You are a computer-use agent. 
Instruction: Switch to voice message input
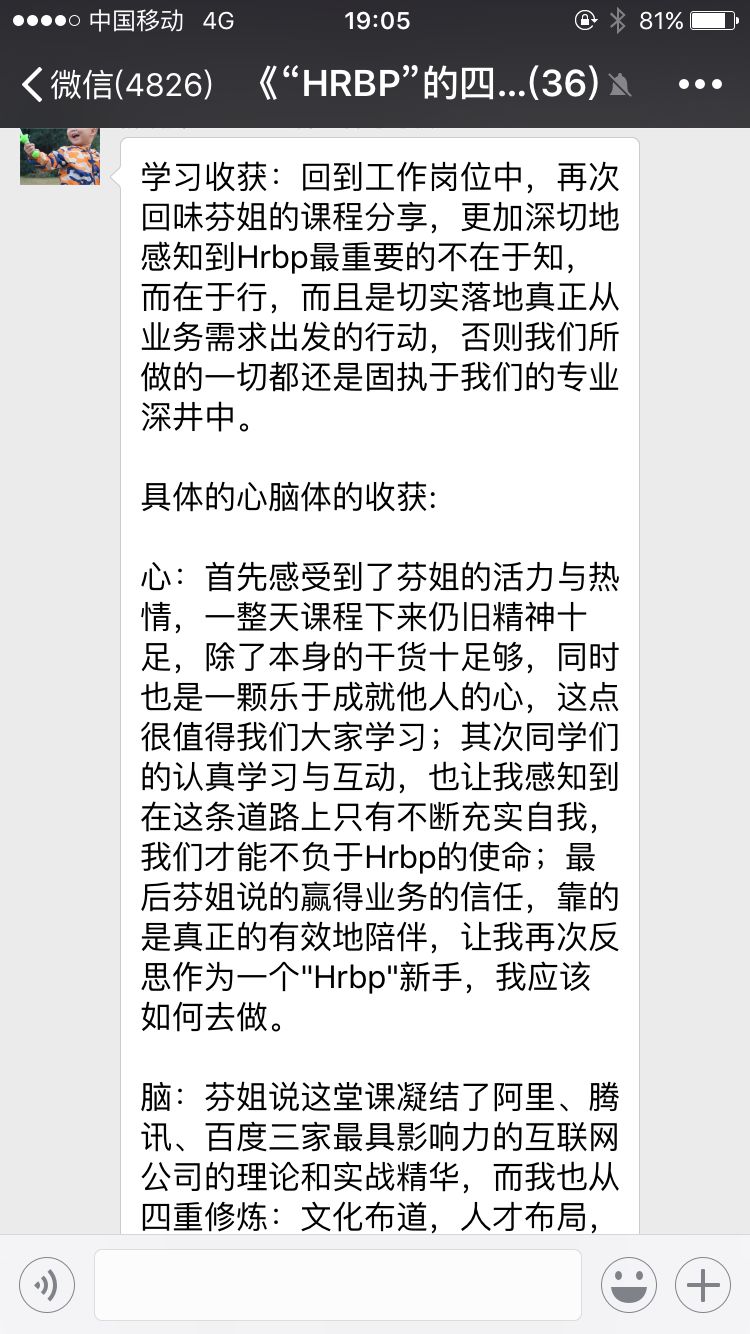click(47, 1285)
